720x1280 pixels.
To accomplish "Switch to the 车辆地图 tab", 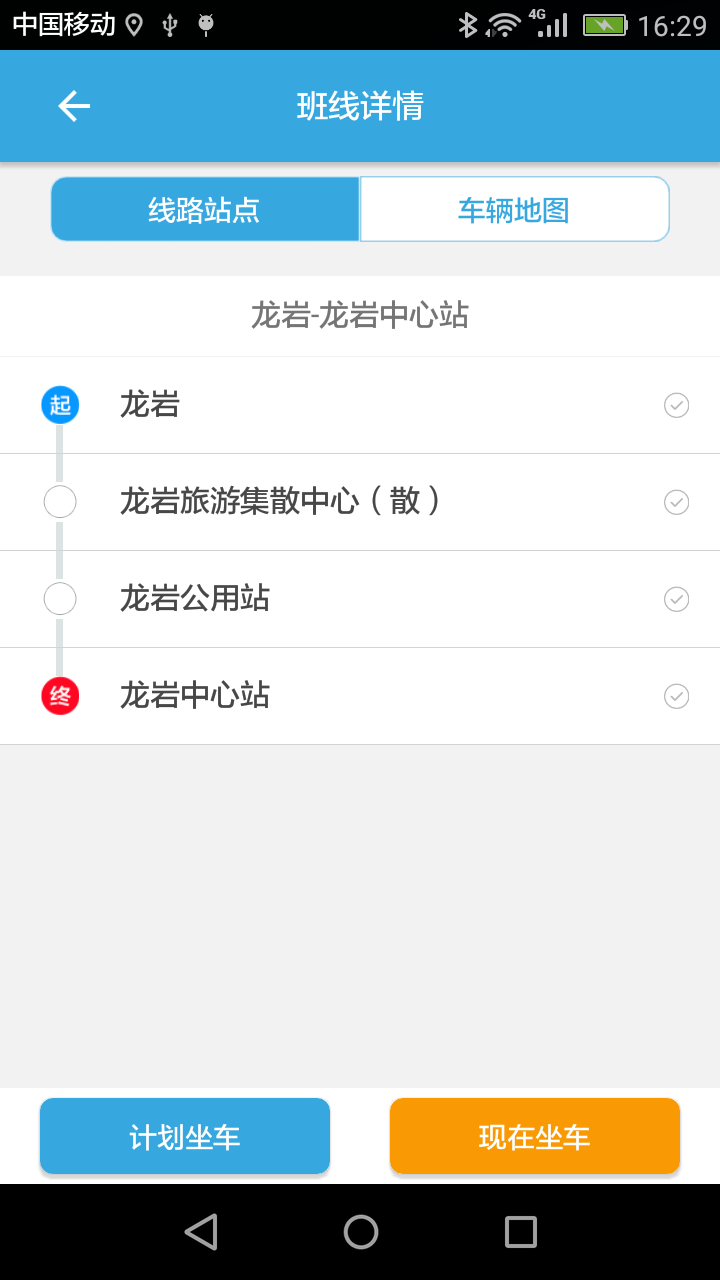I will 514,209.
